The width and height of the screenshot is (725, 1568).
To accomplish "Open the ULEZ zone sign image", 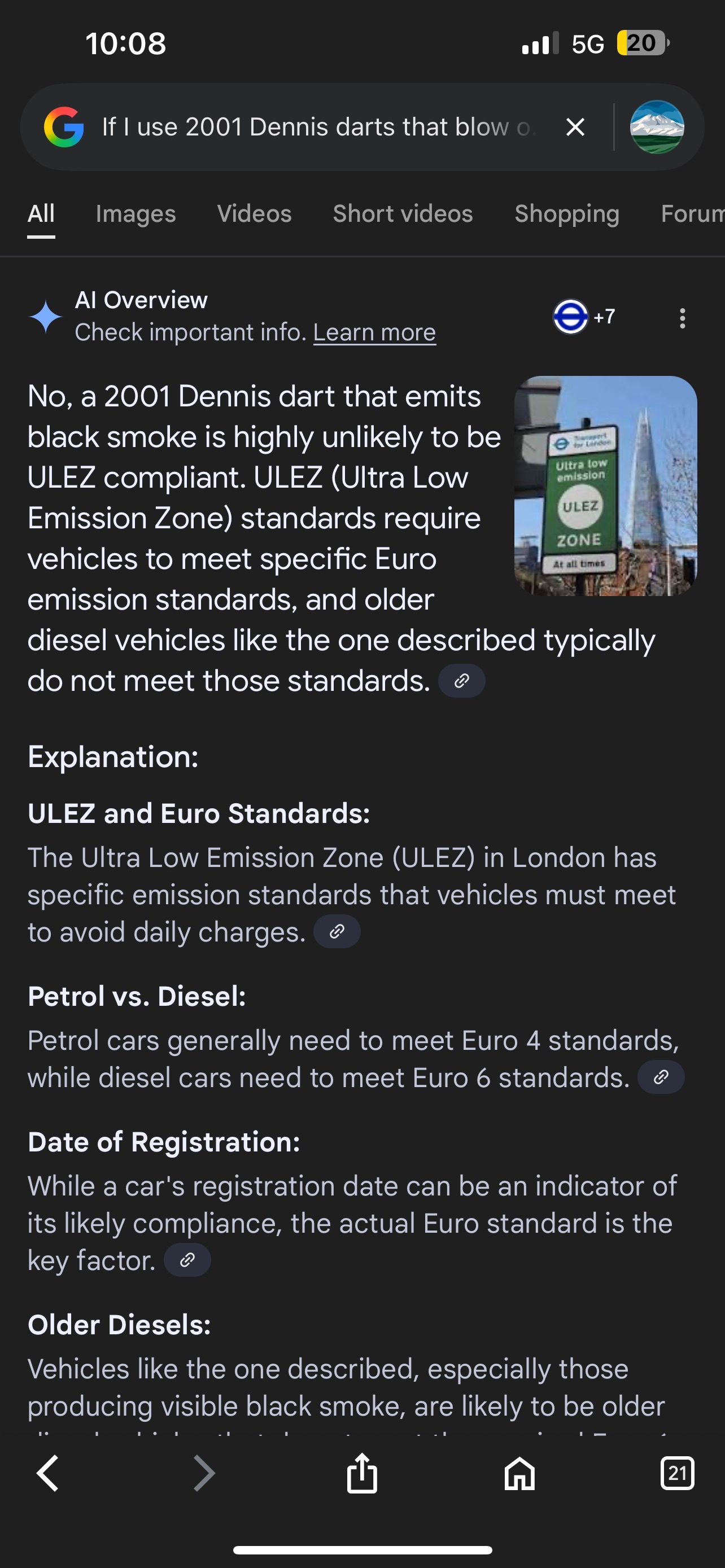I will coord(605,485).
